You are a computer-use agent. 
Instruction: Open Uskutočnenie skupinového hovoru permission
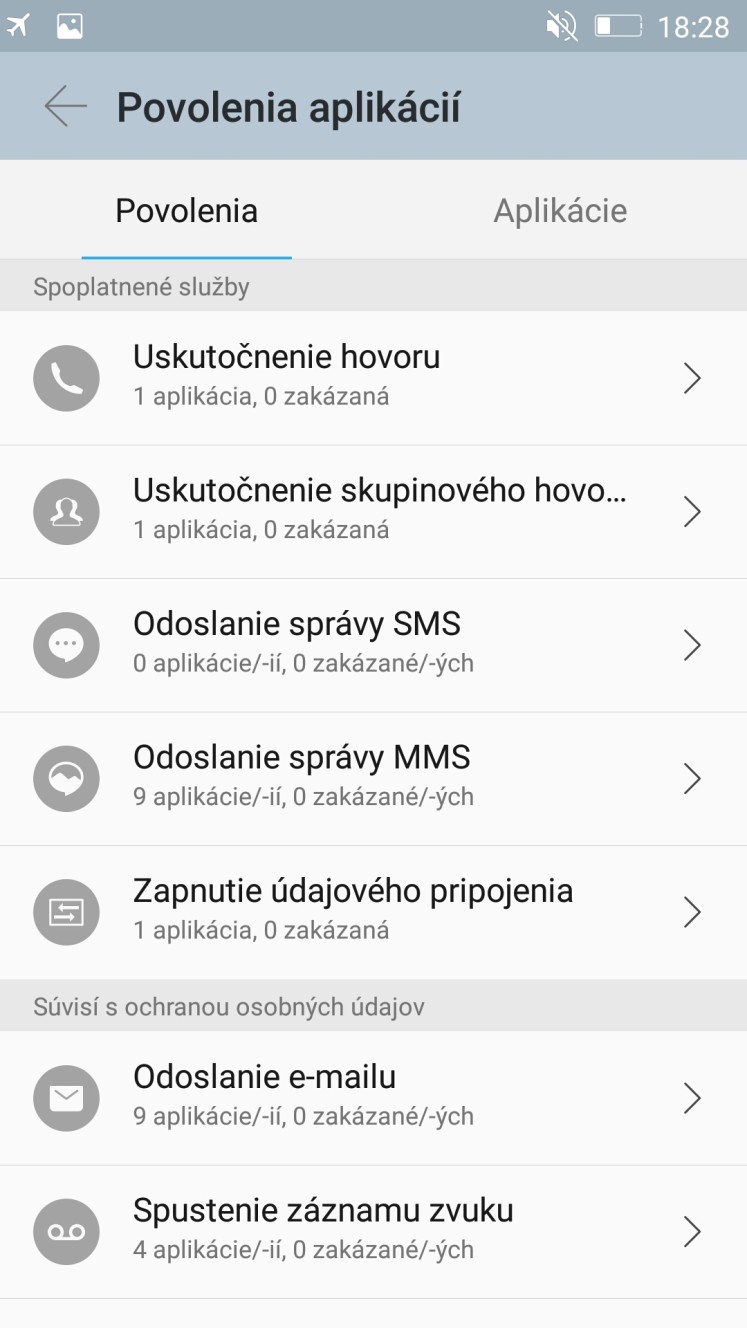[373, 512]
